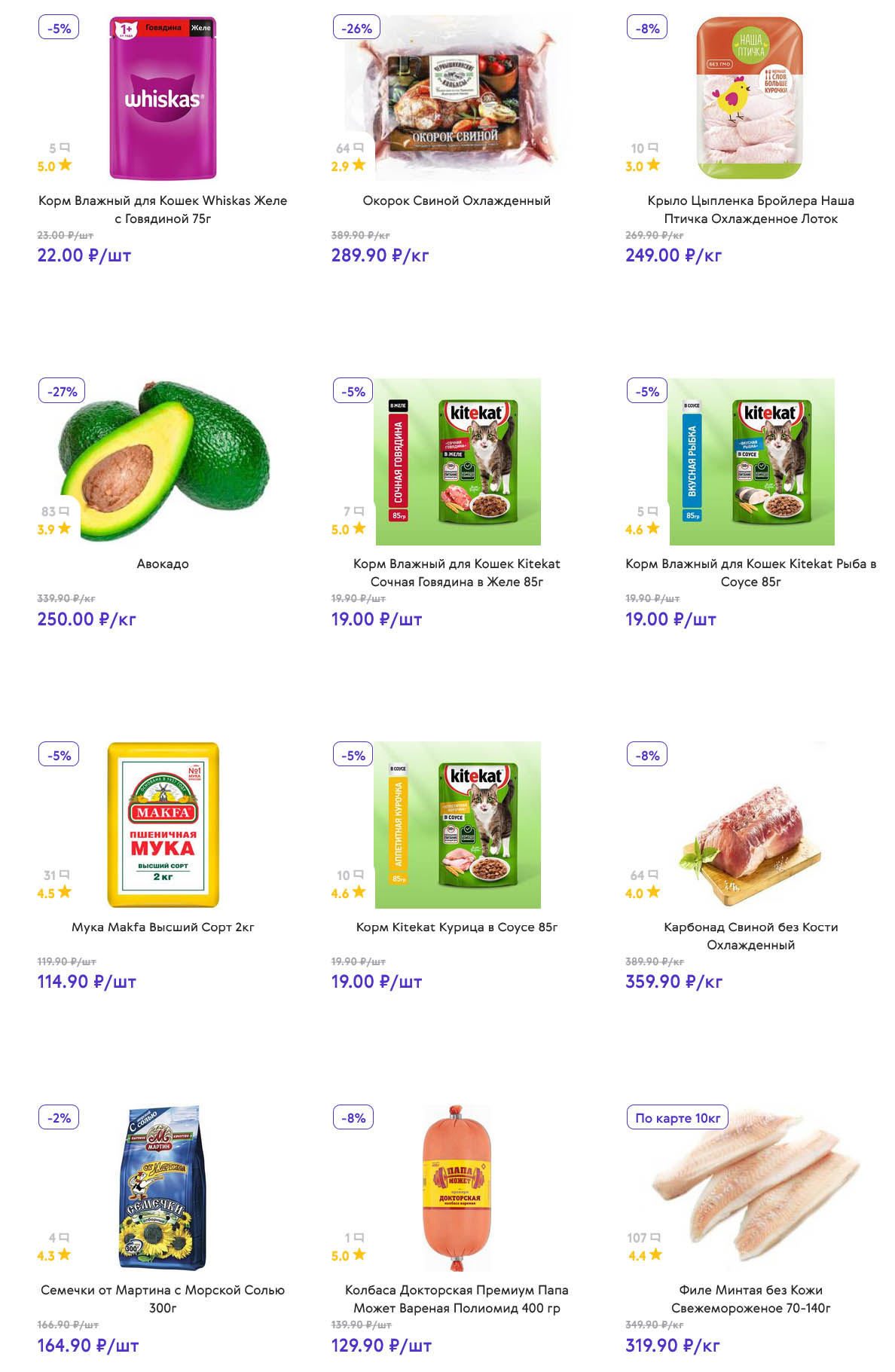View Крыло Цыпленка Бройлера Наша Птичка item
This screenshot has width=895, height=1372.
coord(750,99)
